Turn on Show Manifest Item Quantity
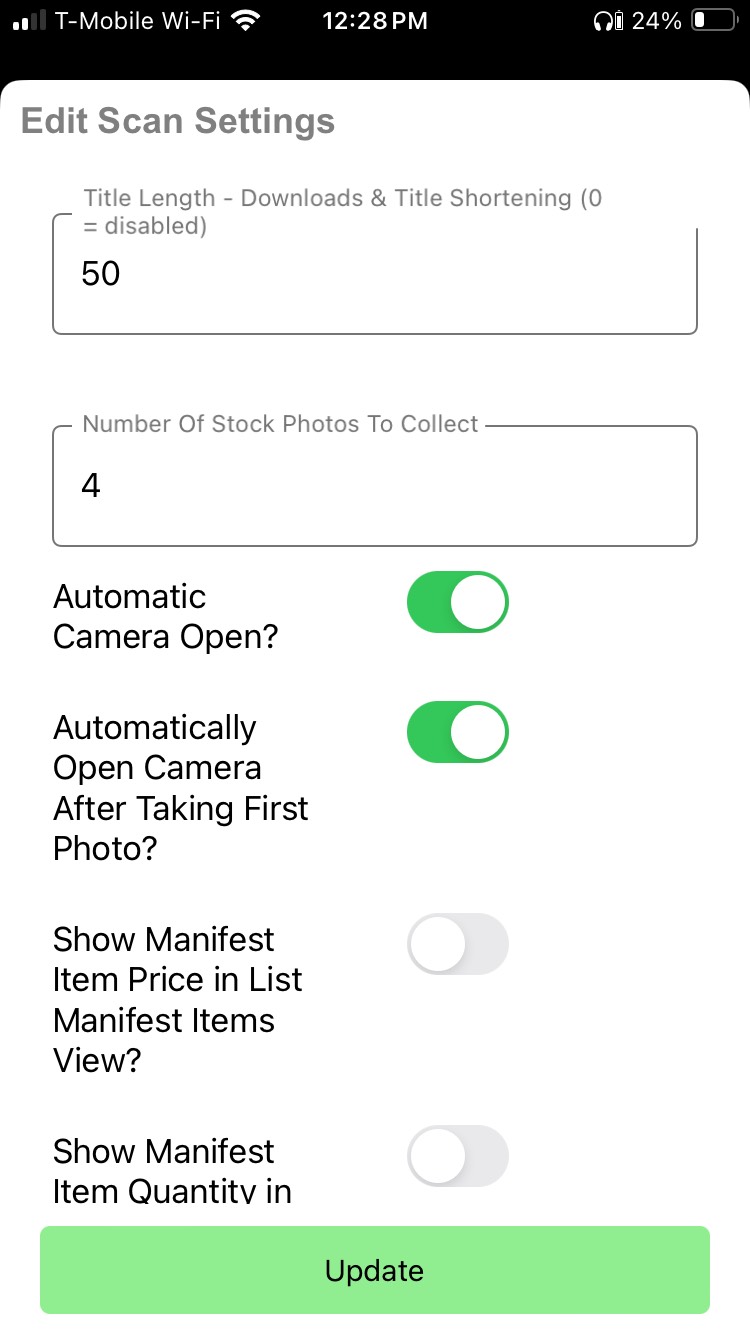Image resolution: width=750 pixels, height=1334 pixels. pos(457,1156)
